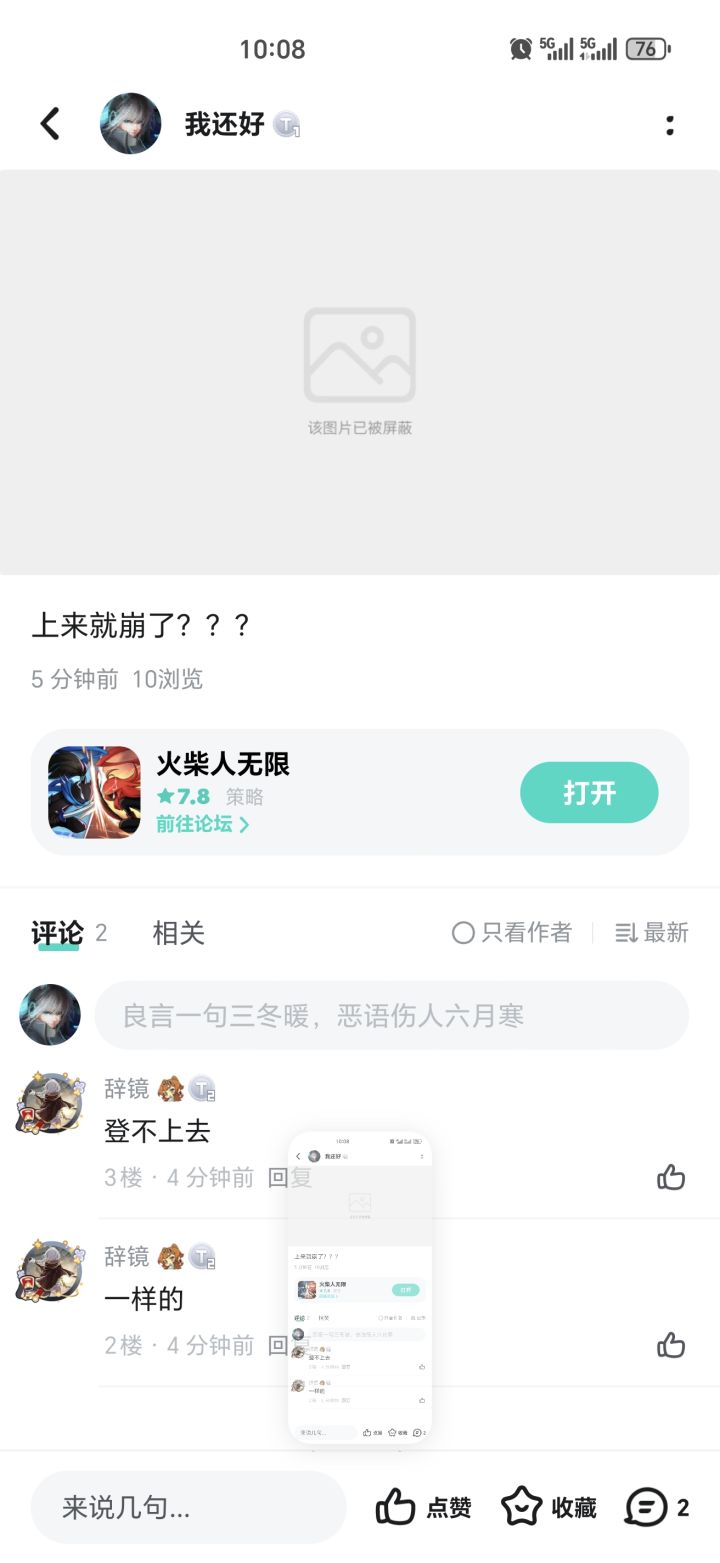Screen dimensions: 720x1563
Task: Tap 打开 to launch 火柴人无限
Action: coord(589,793)
